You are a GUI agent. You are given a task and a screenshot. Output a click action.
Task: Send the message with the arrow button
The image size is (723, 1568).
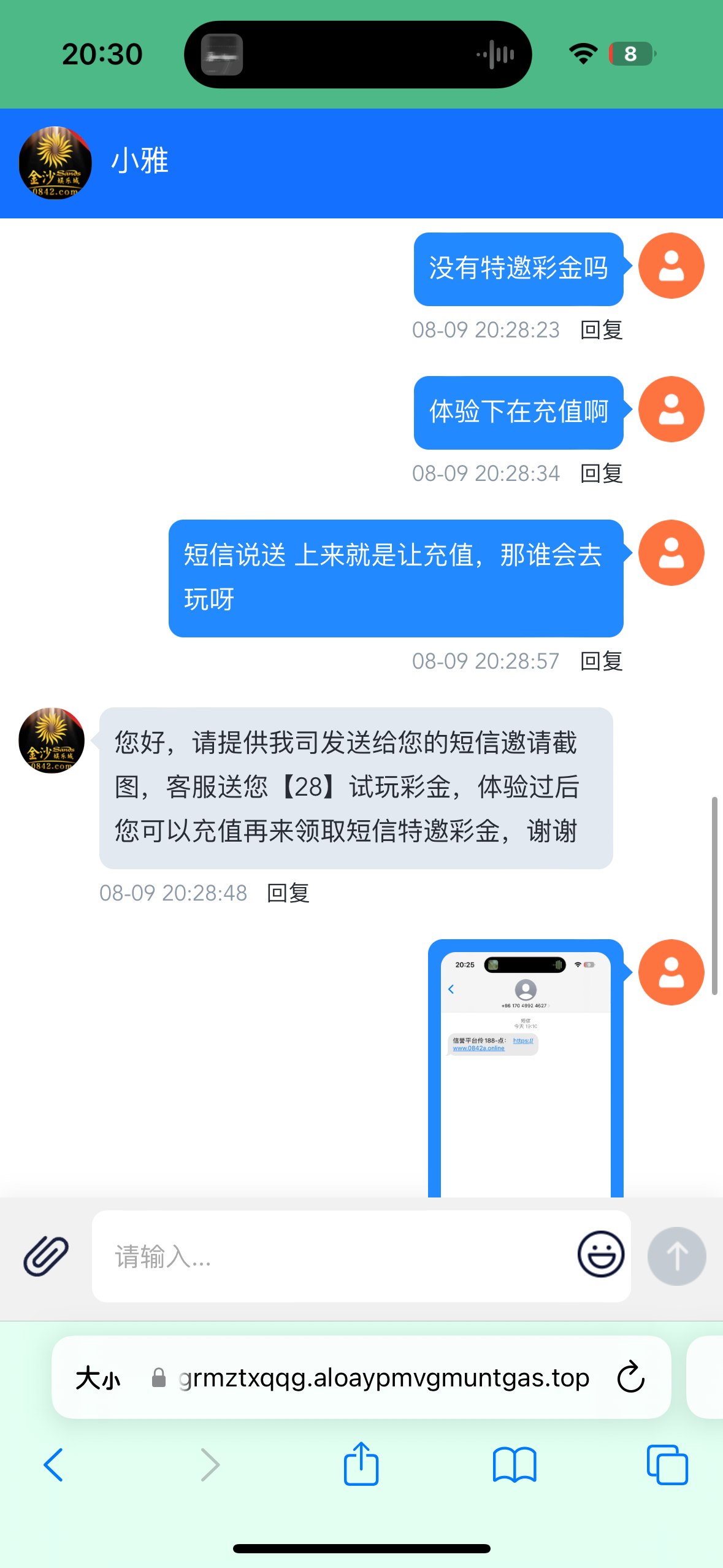click(x=676, y=1256)
